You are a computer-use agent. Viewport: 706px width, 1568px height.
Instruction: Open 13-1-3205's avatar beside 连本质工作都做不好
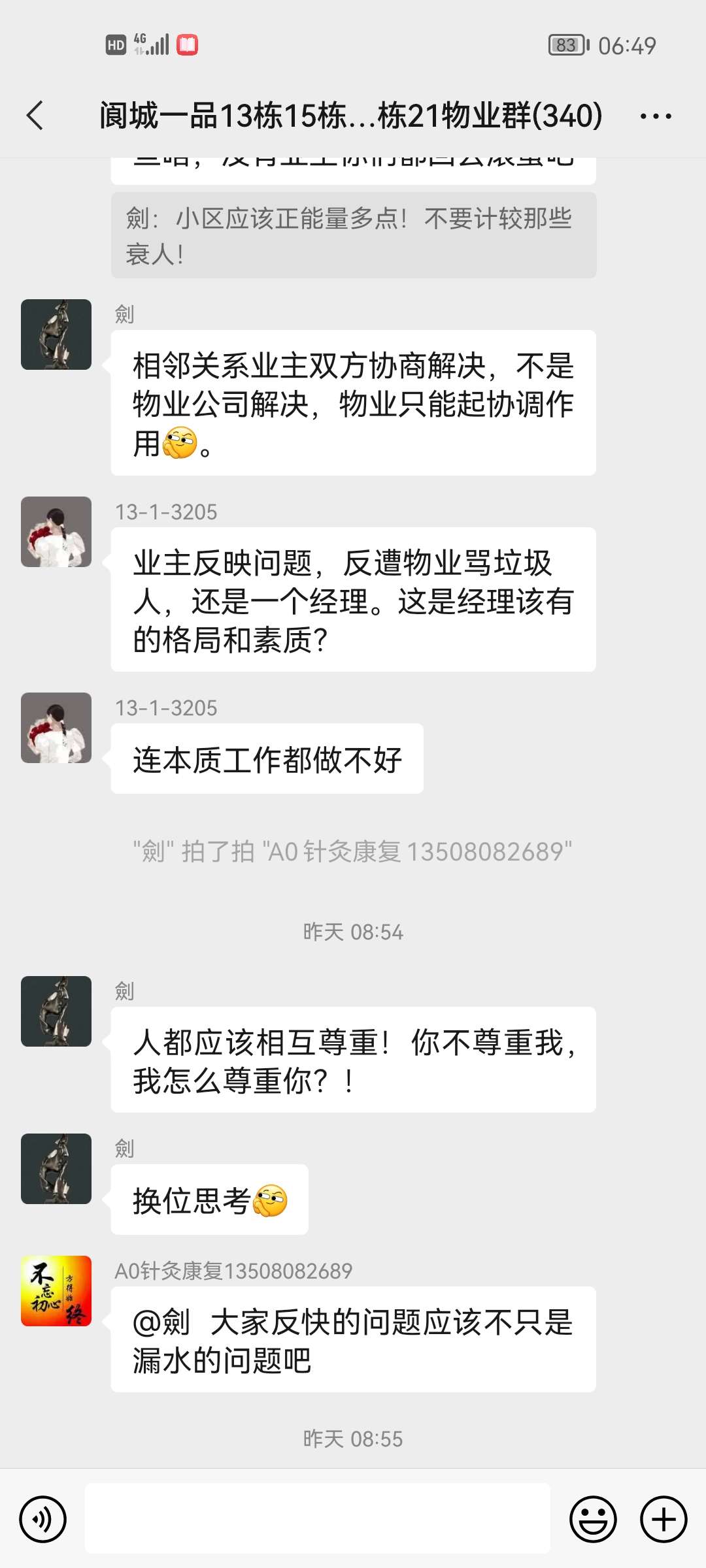click(x=56, y=728)
